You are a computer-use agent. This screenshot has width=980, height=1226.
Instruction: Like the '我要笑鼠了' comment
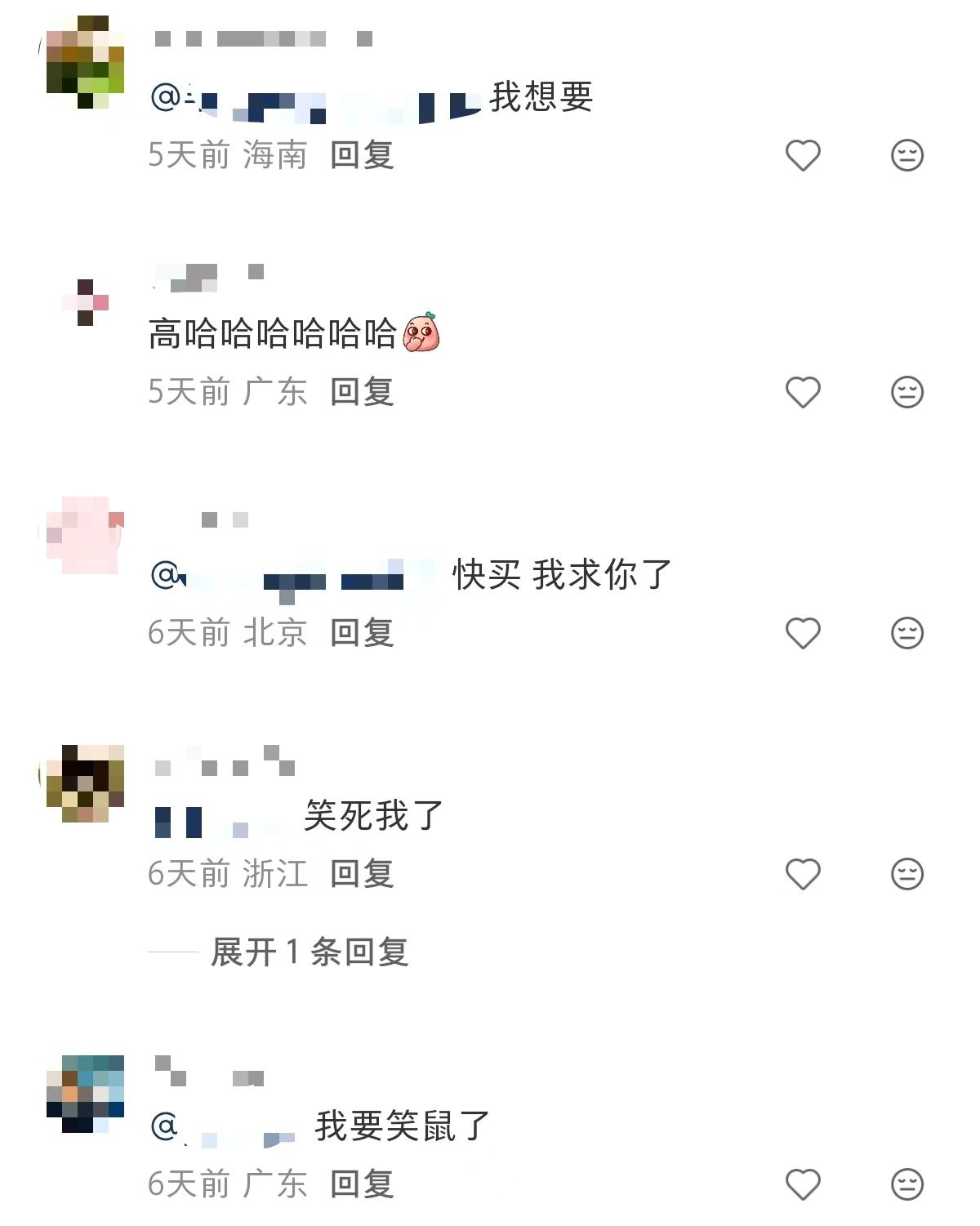pos(802,1184)
